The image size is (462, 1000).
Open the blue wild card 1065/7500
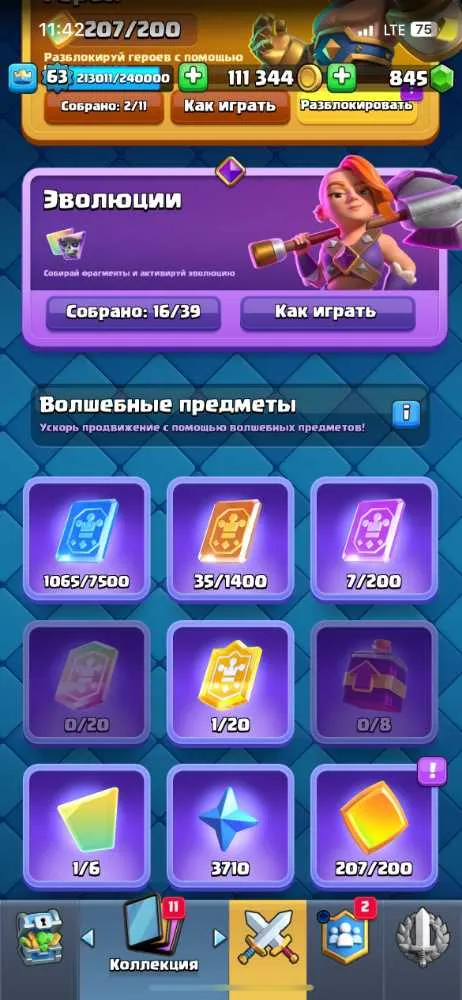87,539
